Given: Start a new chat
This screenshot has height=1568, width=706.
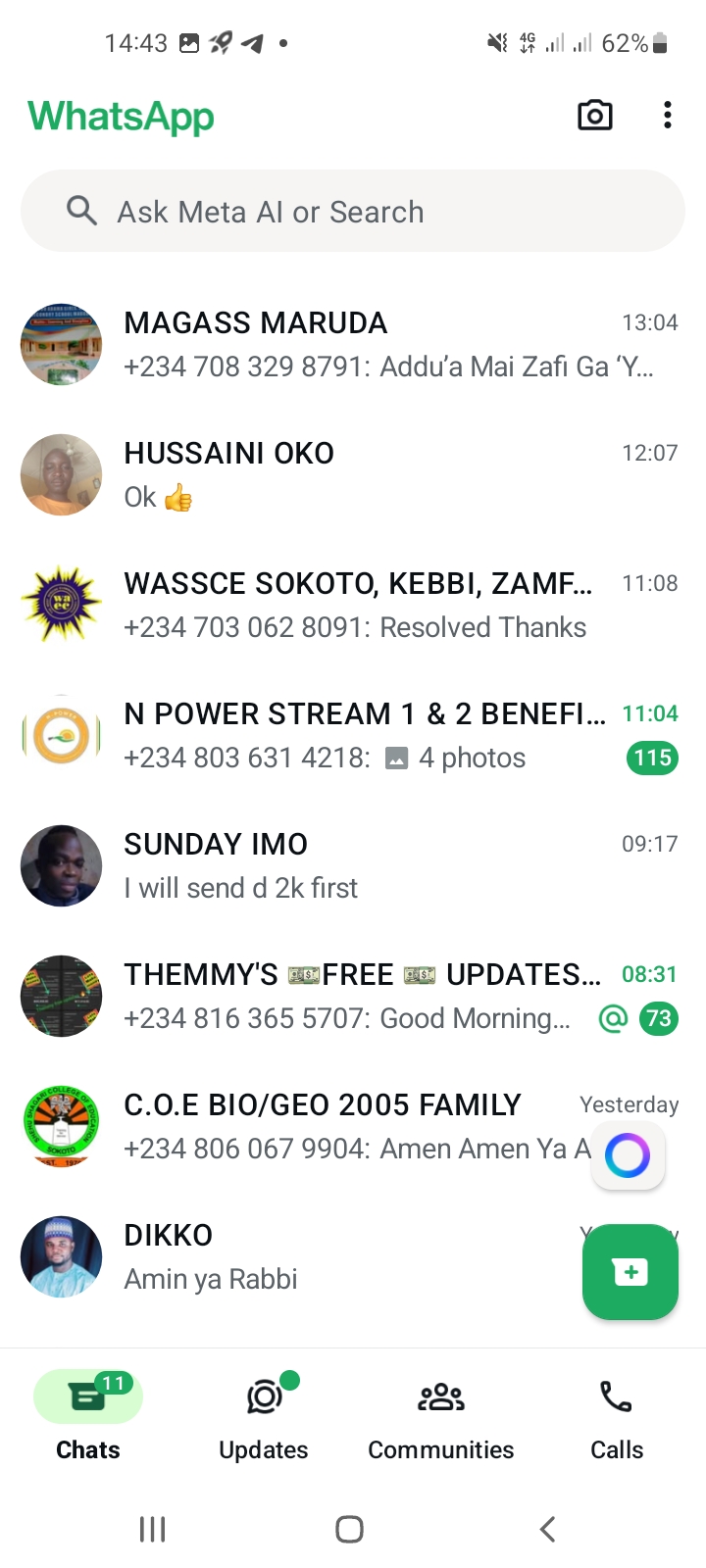Looking at the screenshot, I should 630,1272.
